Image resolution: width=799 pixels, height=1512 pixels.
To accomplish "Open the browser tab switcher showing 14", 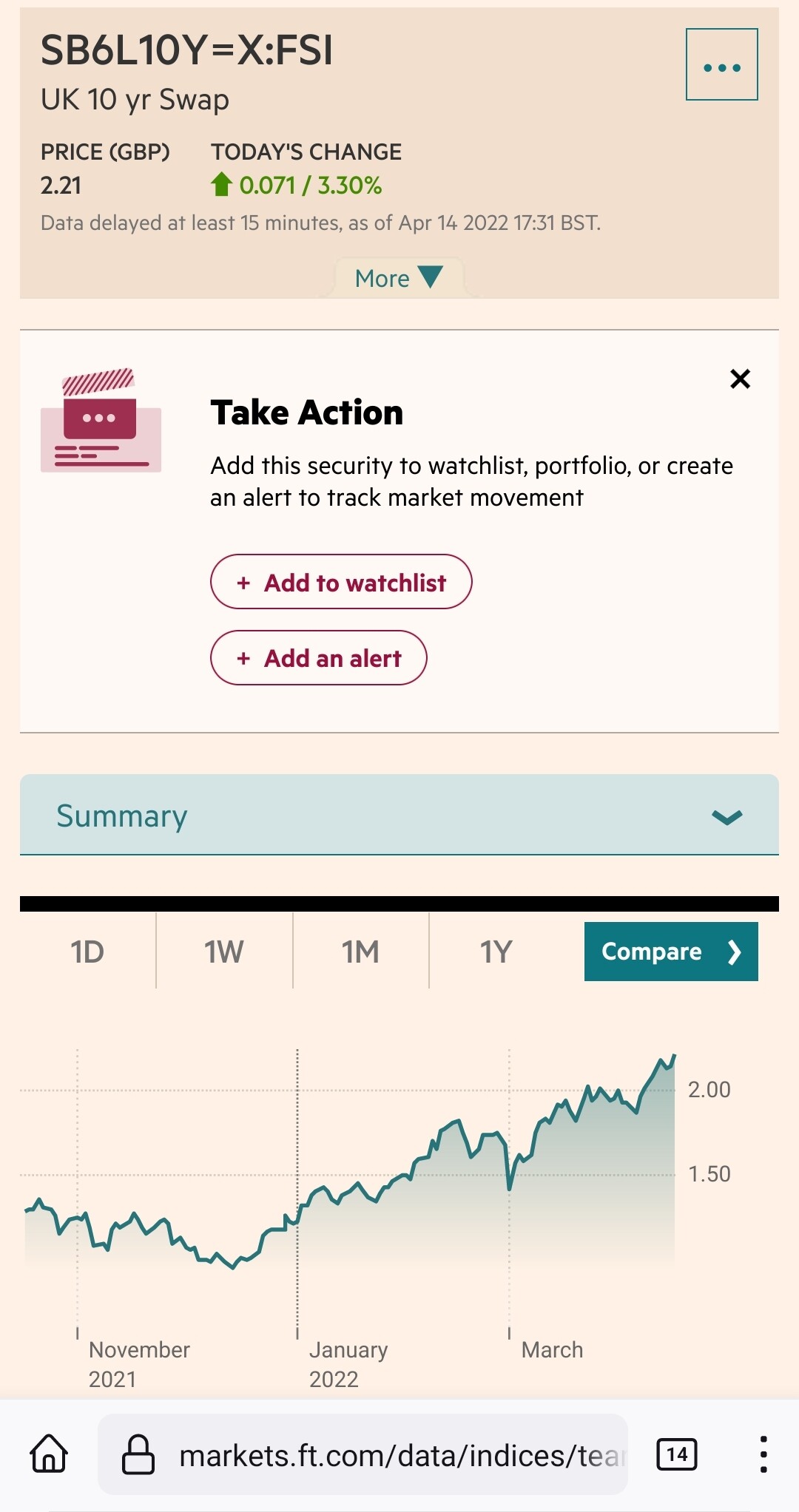I will coord(677,1454).
